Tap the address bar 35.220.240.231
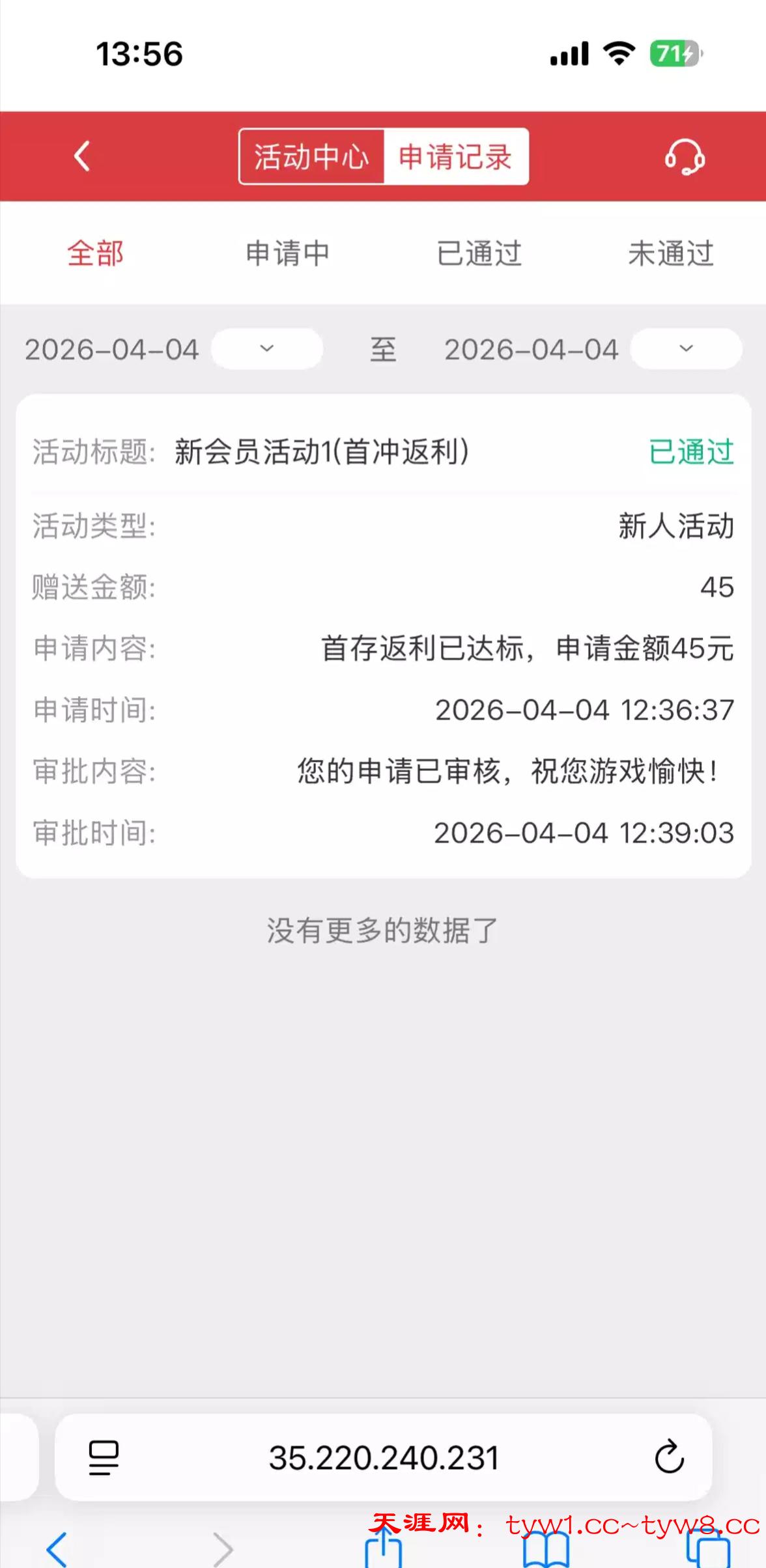The image size is (766, 1568). pyautogui.click(x=384, y=1457)
